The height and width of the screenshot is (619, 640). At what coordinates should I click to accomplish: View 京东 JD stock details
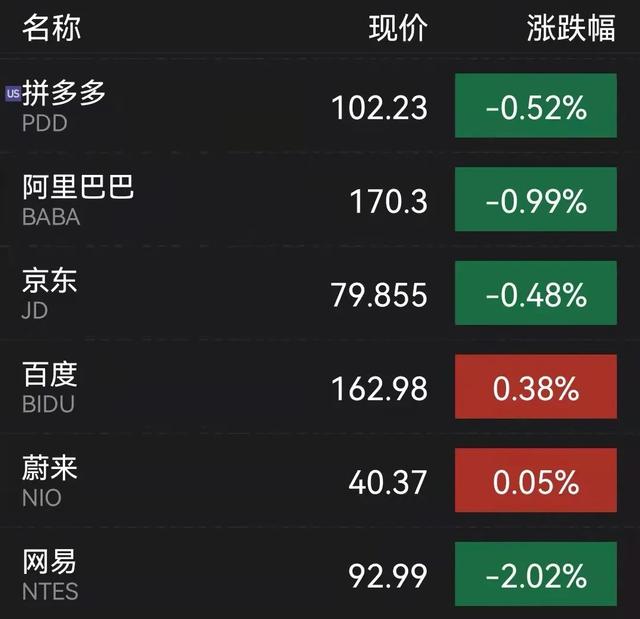[50, 292]
